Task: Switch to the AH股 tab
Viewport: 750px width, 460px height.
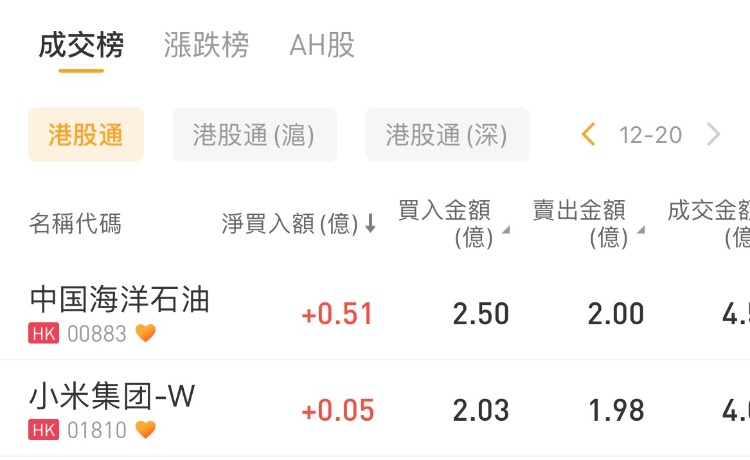Action: pos(322,45)
